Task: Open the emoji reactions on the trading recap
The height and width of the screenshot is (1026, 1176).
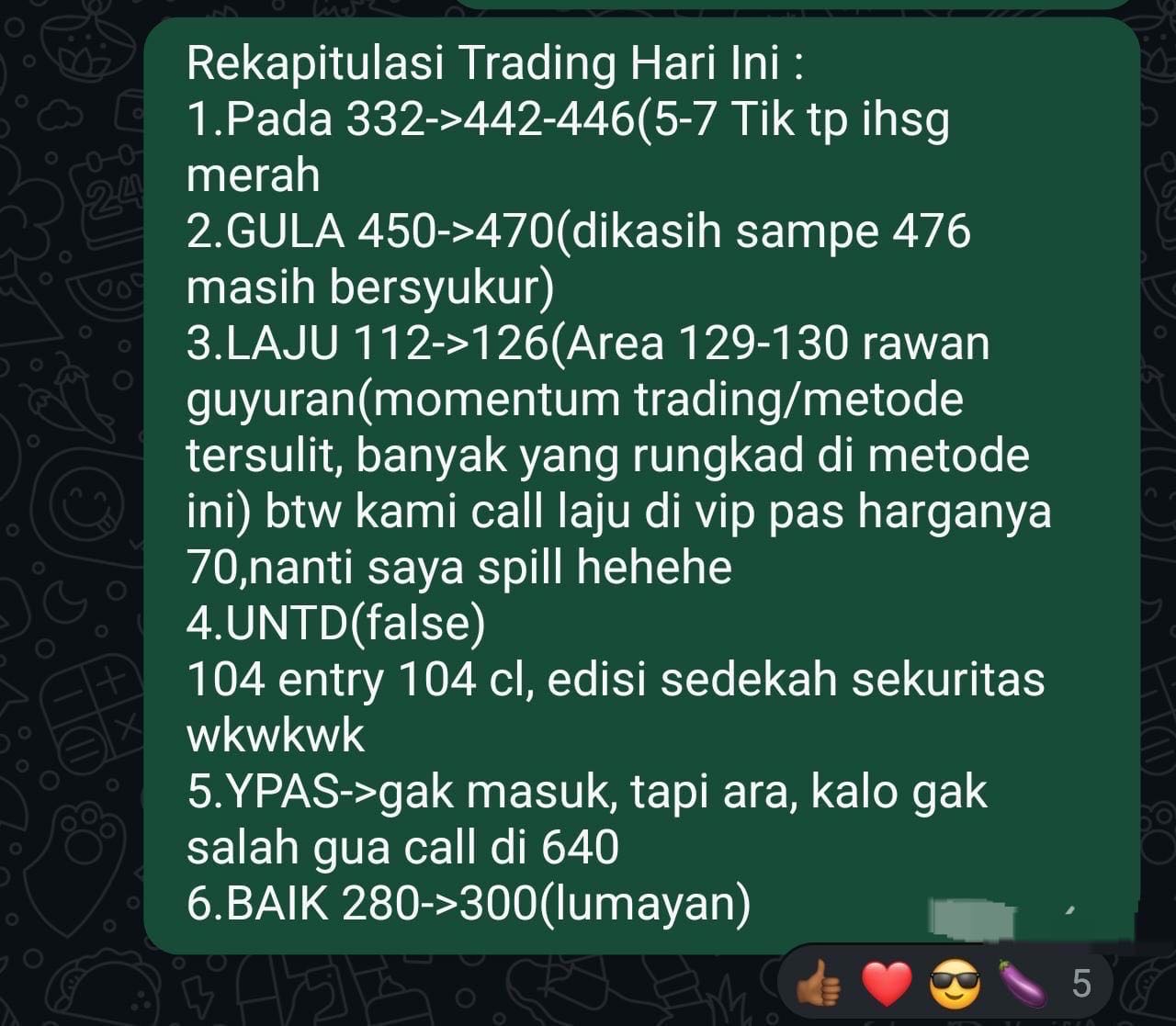Action: [946, 984]
